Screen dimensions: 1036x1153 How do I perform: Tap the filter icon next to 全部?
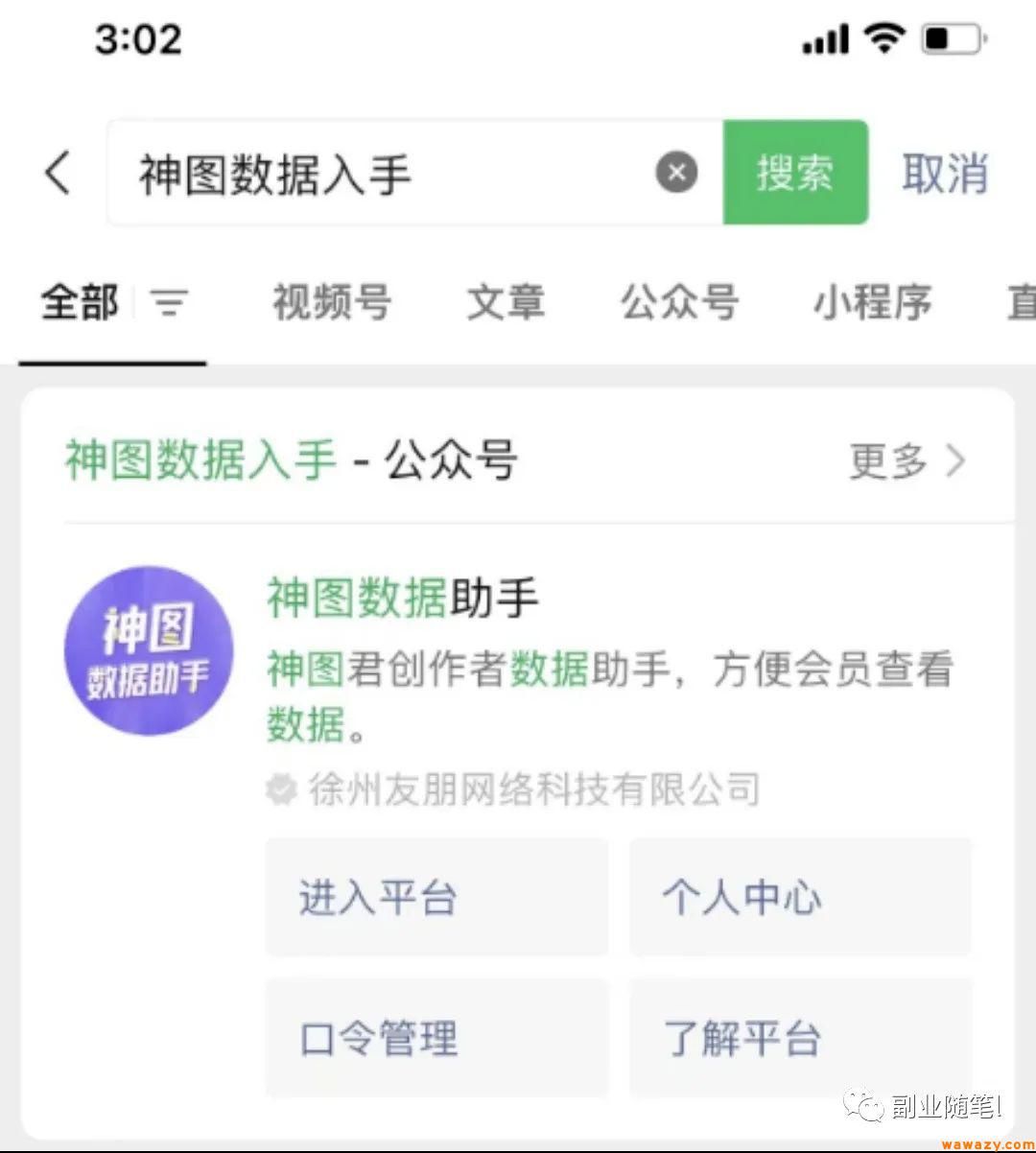click(x=170, y=303)
